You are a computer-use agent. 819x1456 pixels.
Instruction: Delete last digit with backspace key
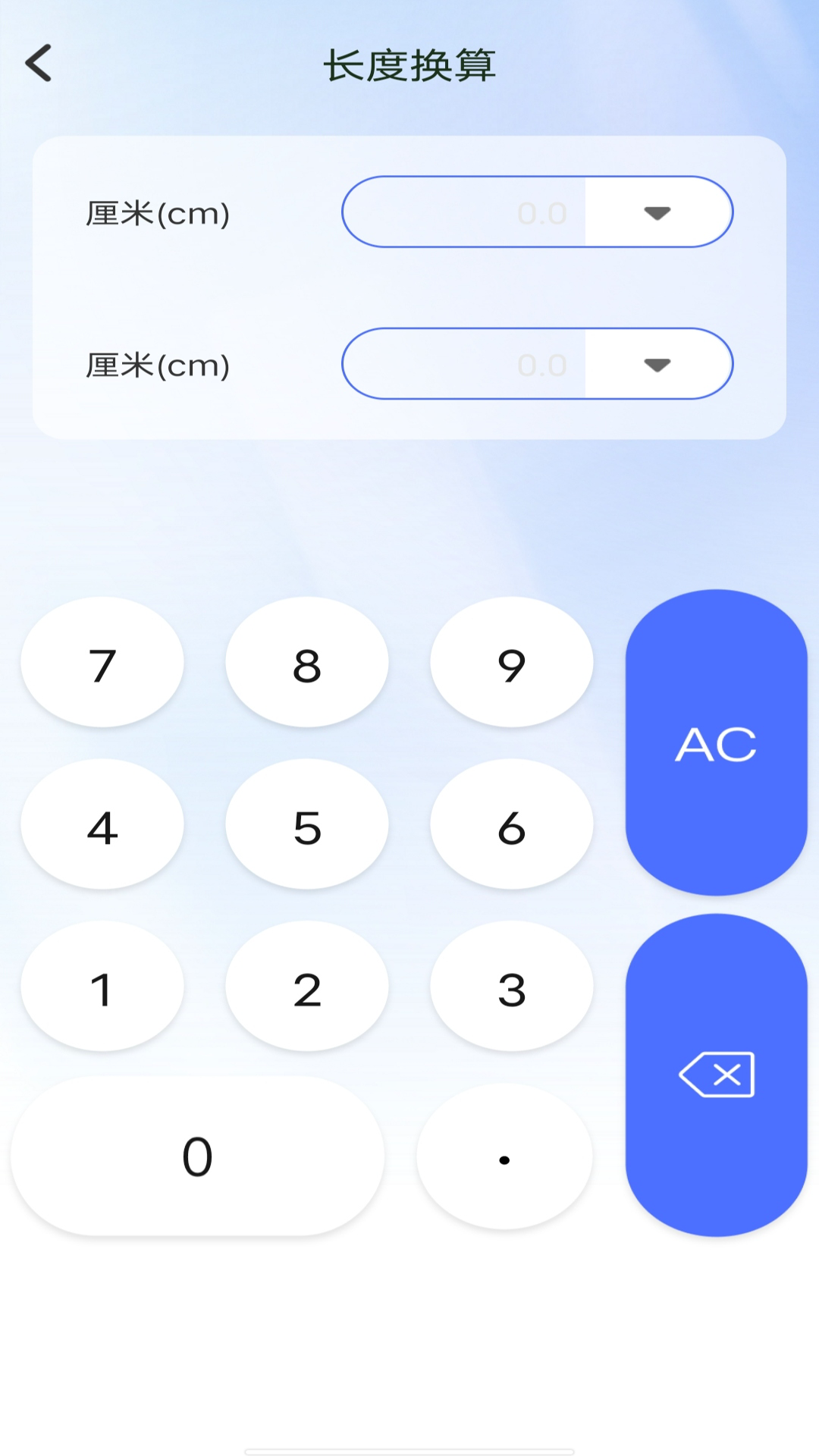tap(716, 1075)
